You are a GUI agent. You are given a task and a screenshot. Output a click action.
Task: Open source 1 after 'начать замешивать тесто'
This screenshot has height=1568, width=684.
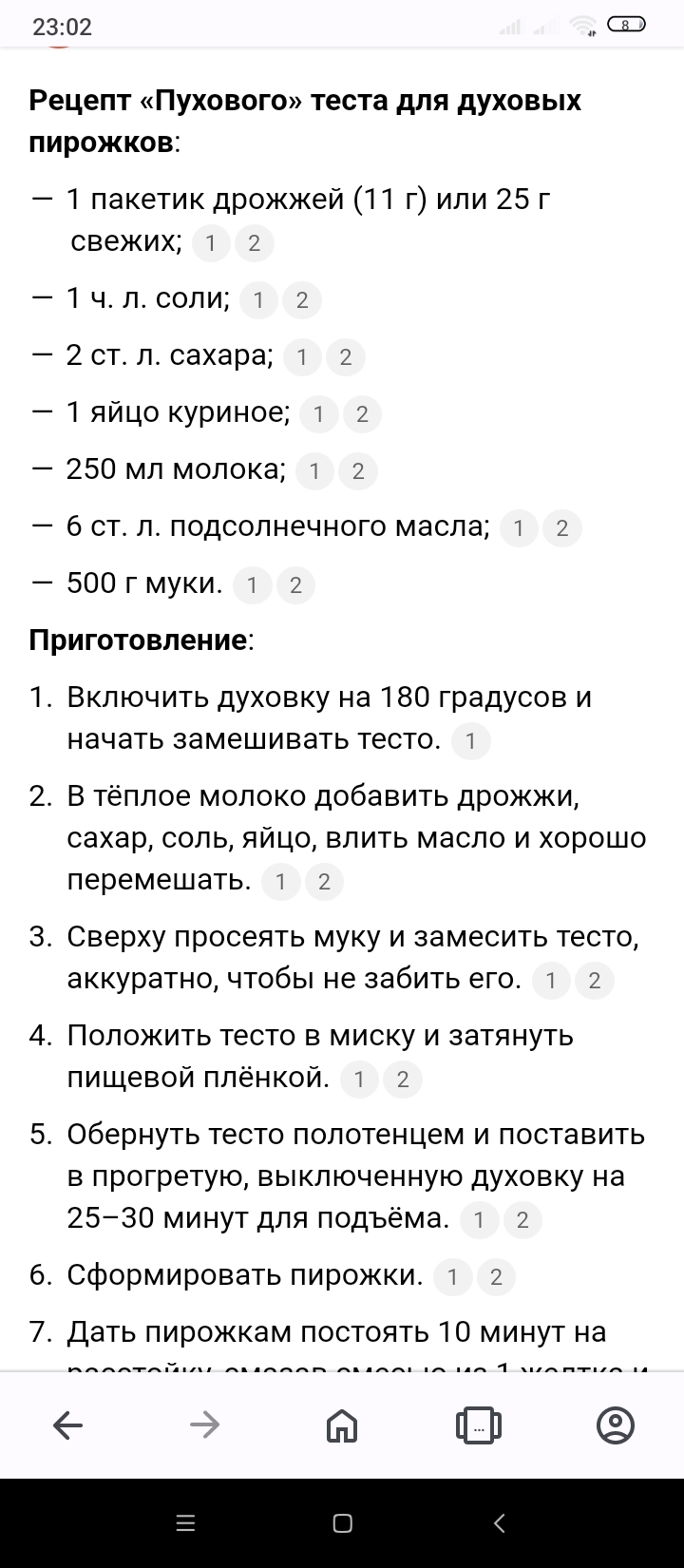(x=470, y=742)
